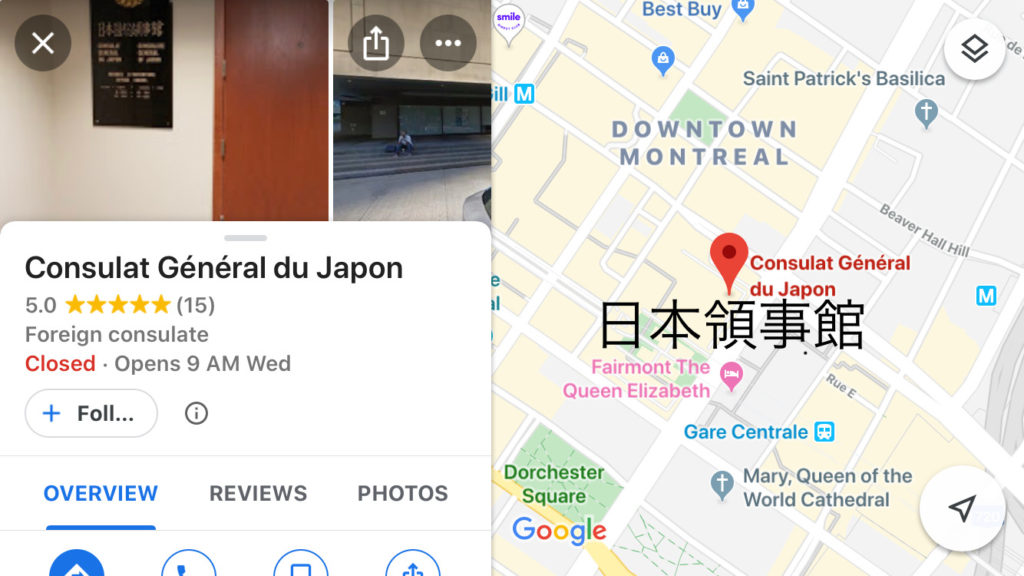Share this place via top share icon
The image size is (1024, 576).
coord(376,43)
